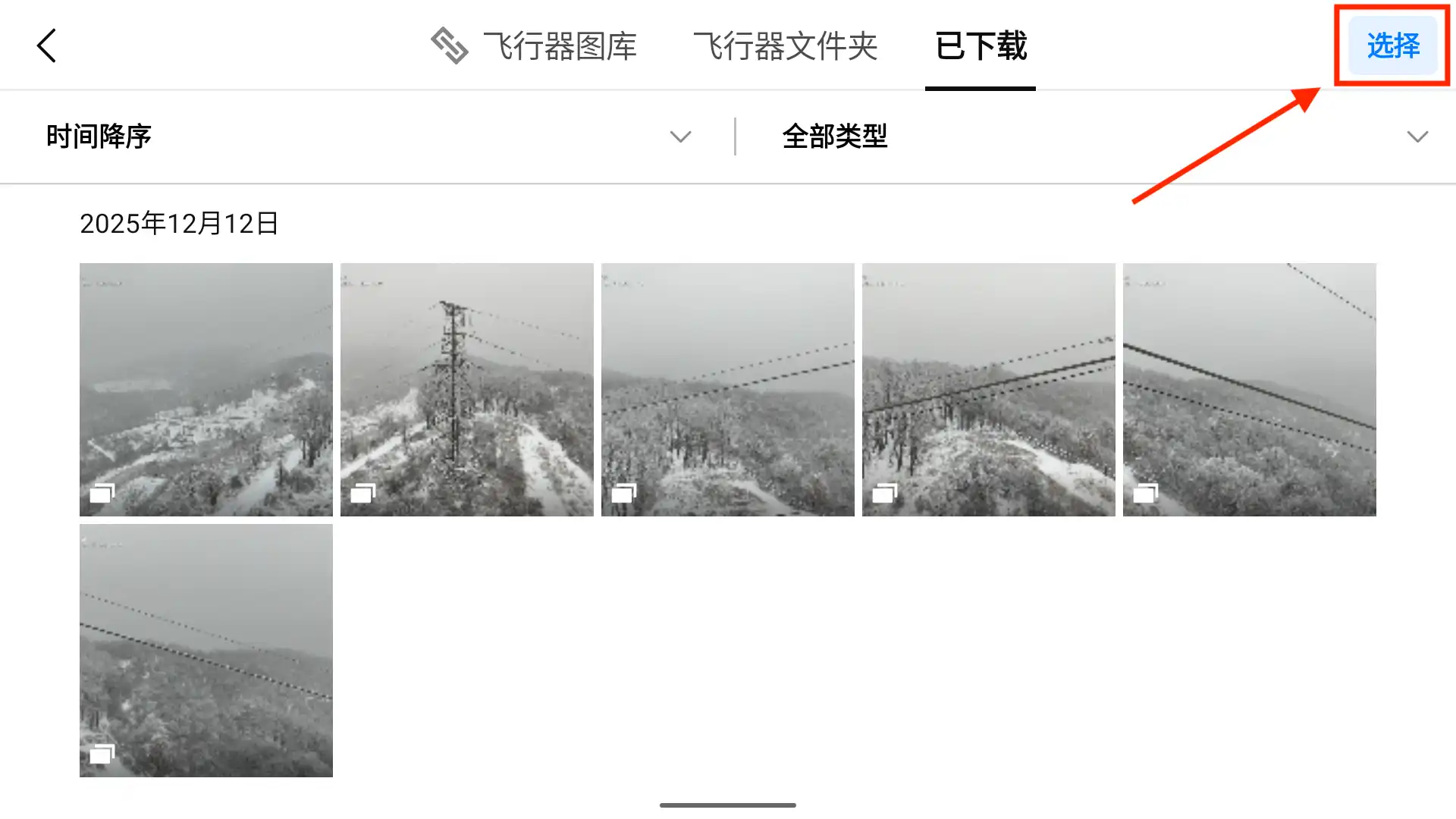This screenshot has height=819, width=1456.
Task: Go back using the back arrow
Action: click(x=47, y=45)
